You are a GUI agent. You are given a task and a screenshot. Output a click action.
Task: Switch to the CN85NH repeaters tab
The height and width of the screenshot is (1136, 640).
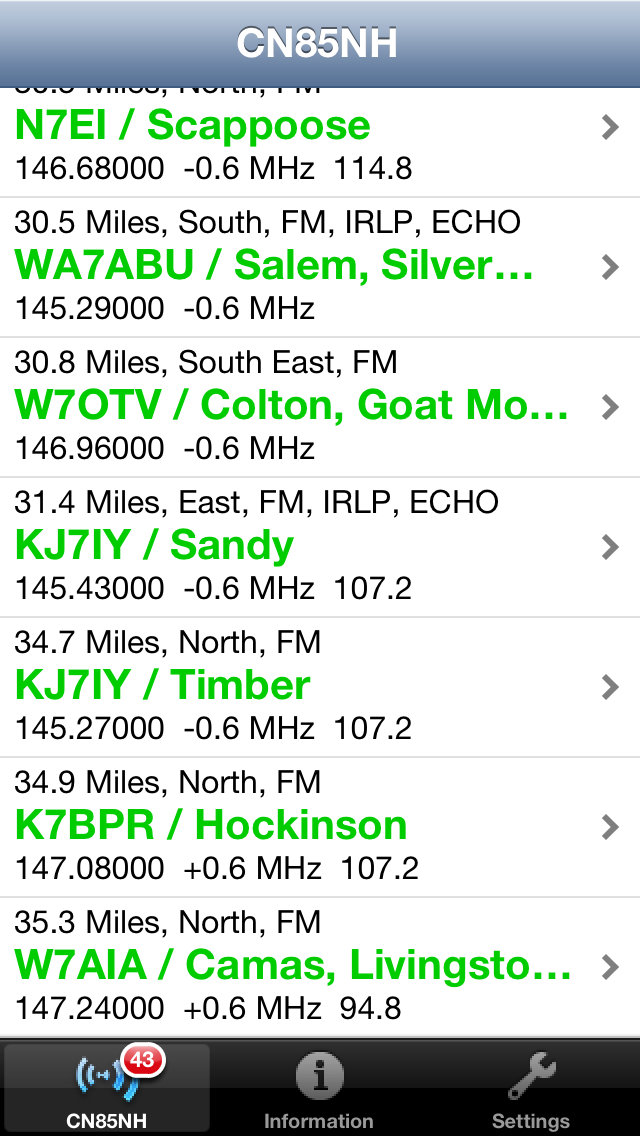107,1088
